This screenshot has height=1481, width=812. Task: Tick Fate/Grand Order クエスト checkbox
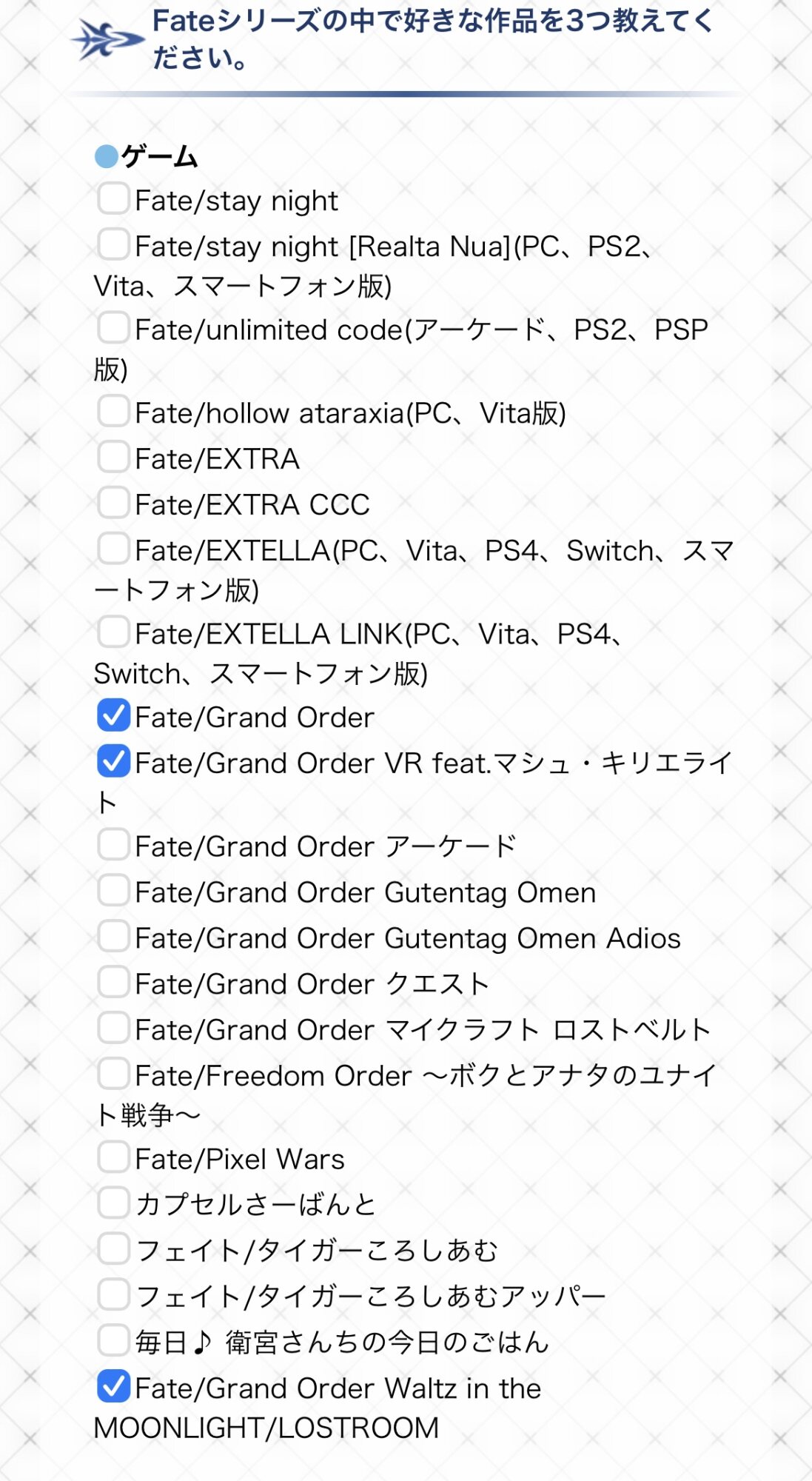click(x=113, y=983)
